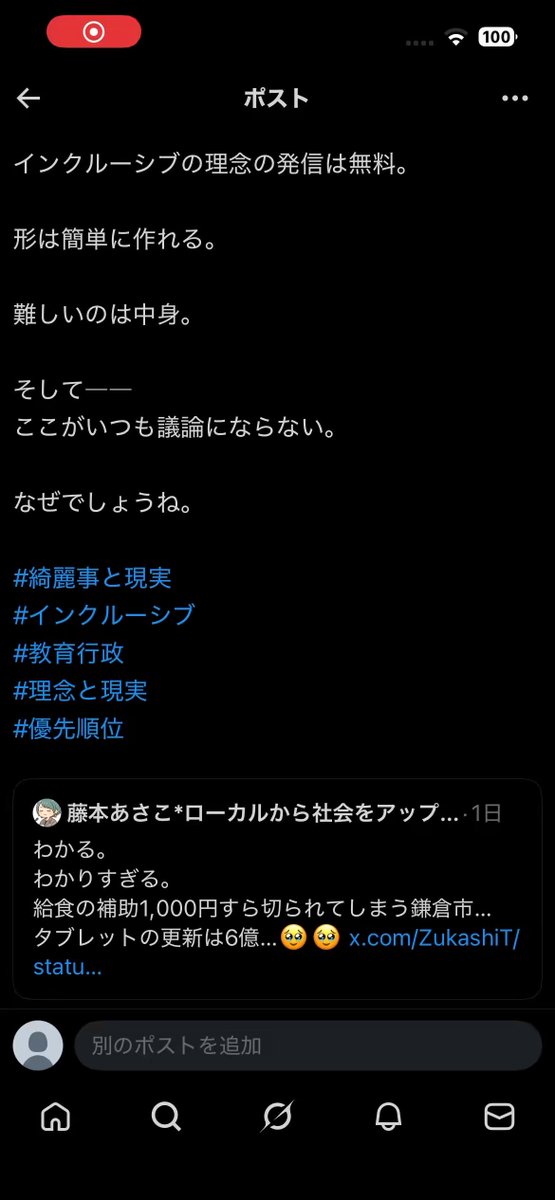Viewport: 555px width, 1200px height.
Task: Tap the red screen recording indicator
Action: pyautogui.click(x=94, y=32)
